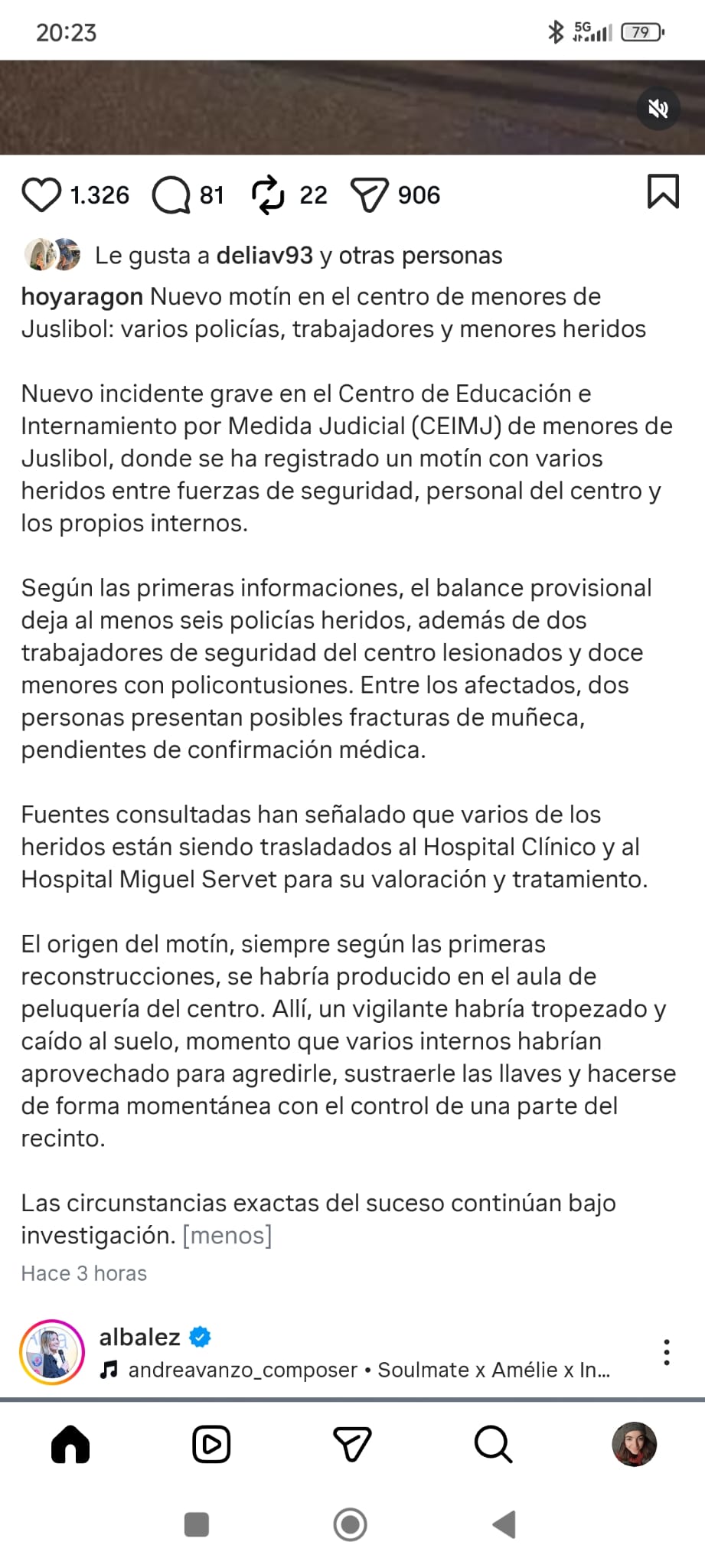Open hoyaragon profile from caption
Image resolution: width=705 pixels, height=1568 pixels.
pyautogui.click(x=82, y=296)
